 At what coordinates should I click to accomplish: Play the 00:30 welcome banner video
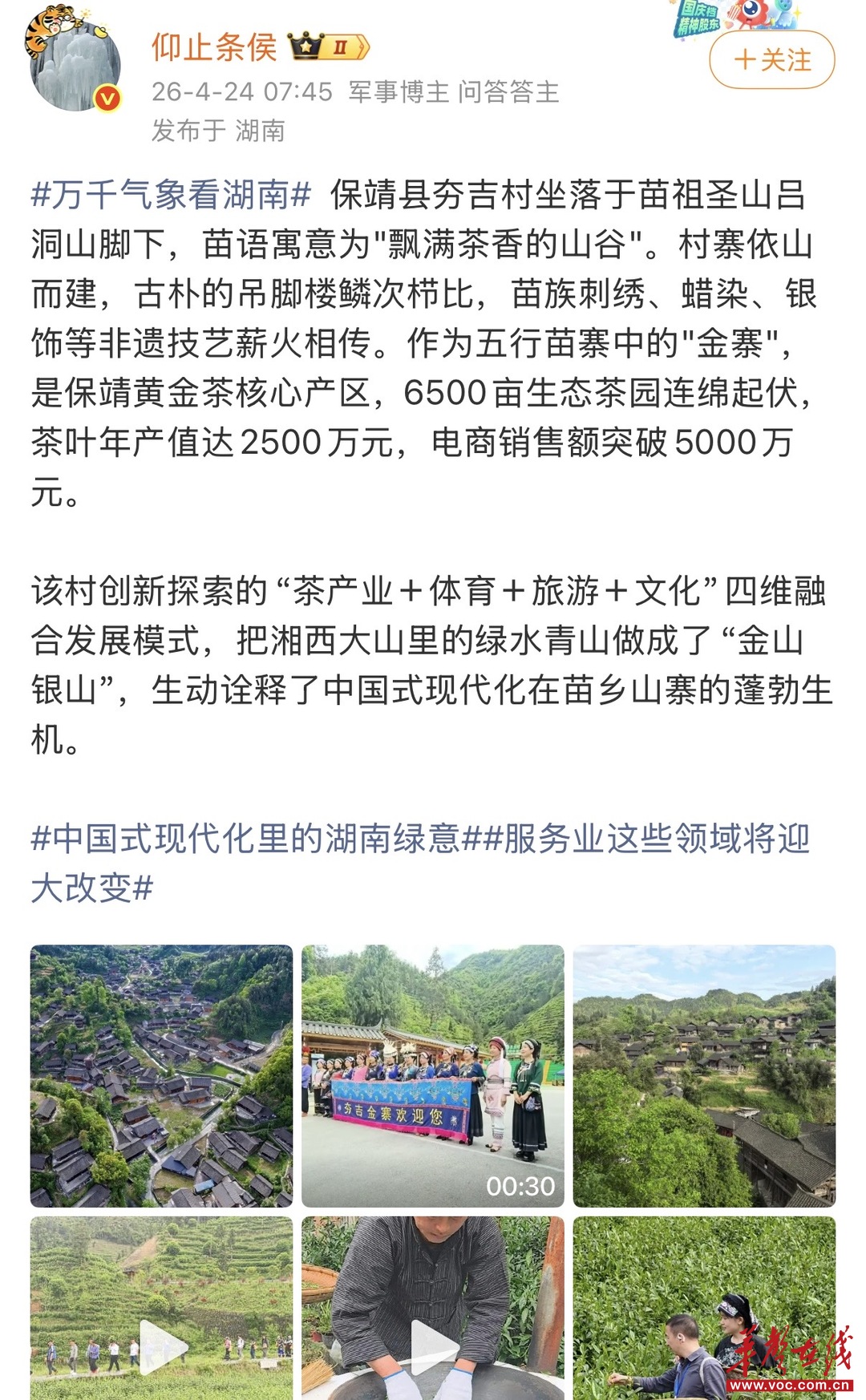(x=433, y=1075)
